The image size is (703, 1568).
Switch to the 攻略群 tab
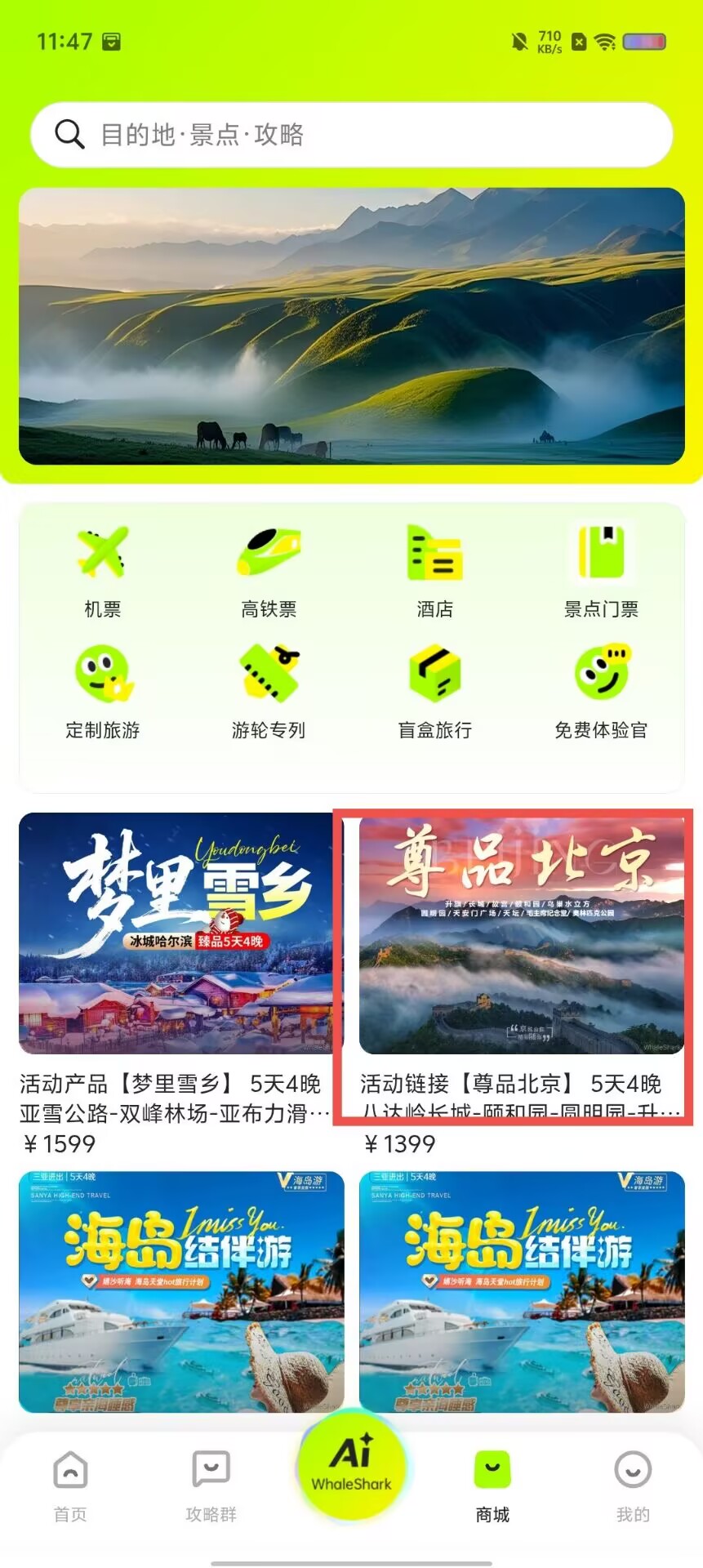click(x=211, y=1487)
